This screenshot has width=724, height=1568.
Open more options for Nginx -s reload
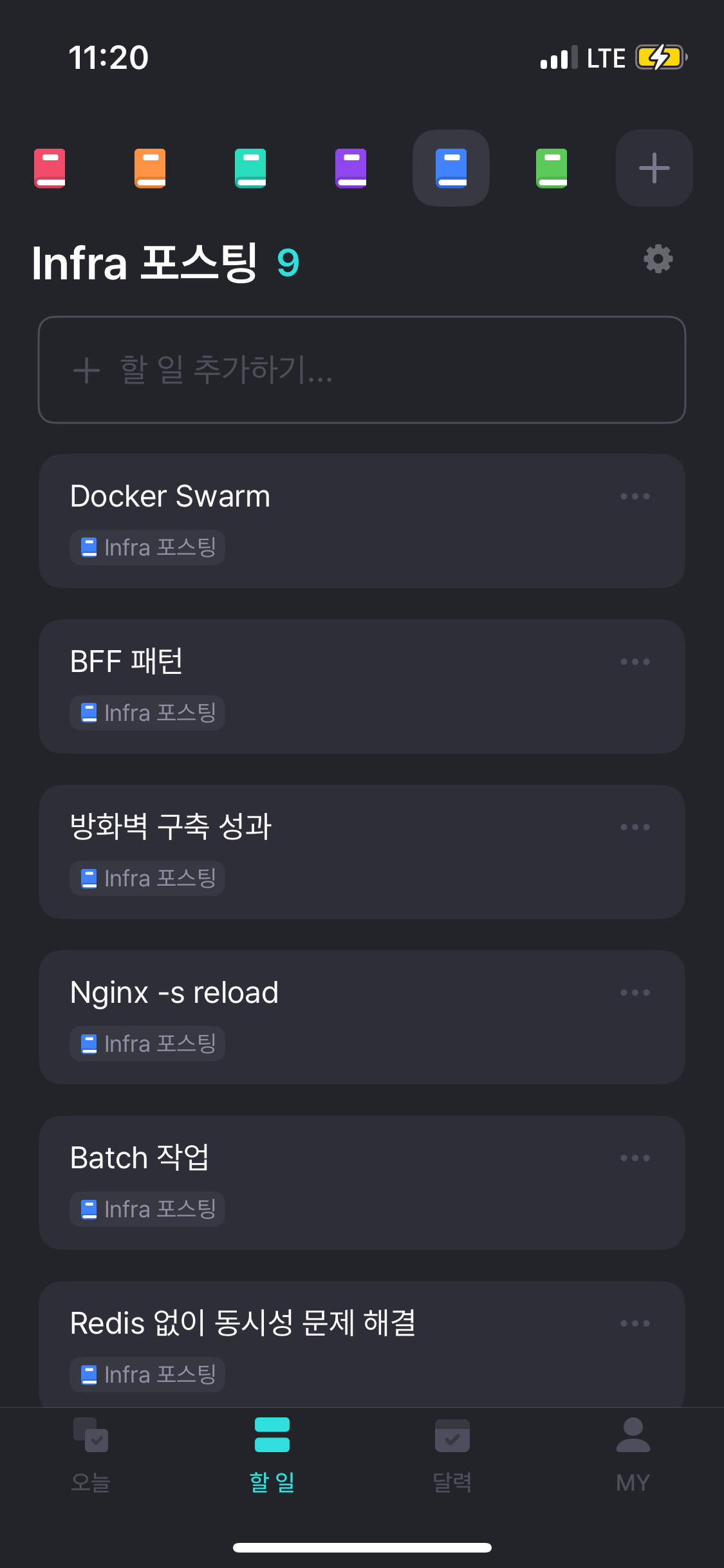(x=635, y=993)
